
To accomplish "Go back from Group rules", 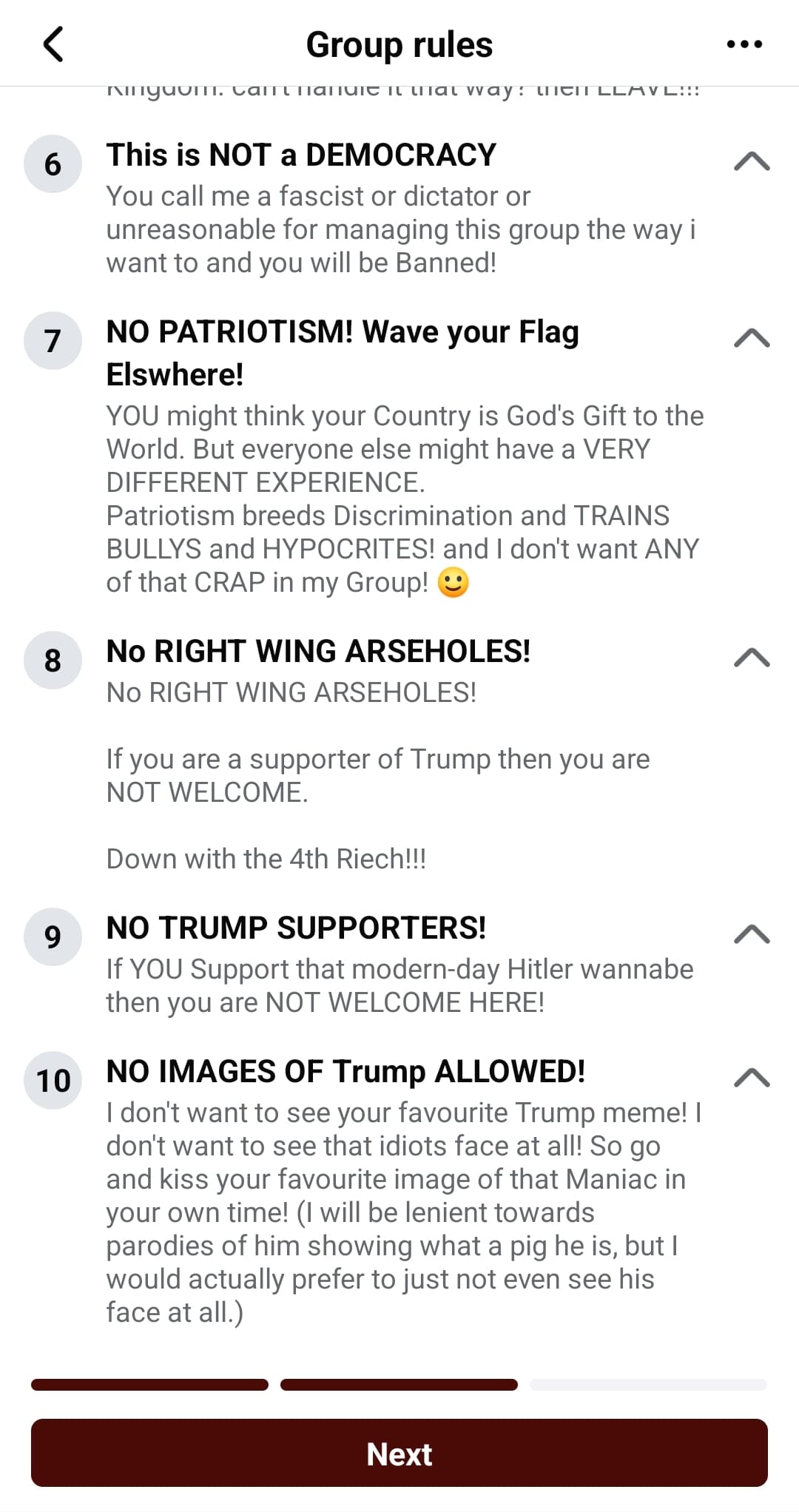I will pyautogui.click(x=53, y=44).
